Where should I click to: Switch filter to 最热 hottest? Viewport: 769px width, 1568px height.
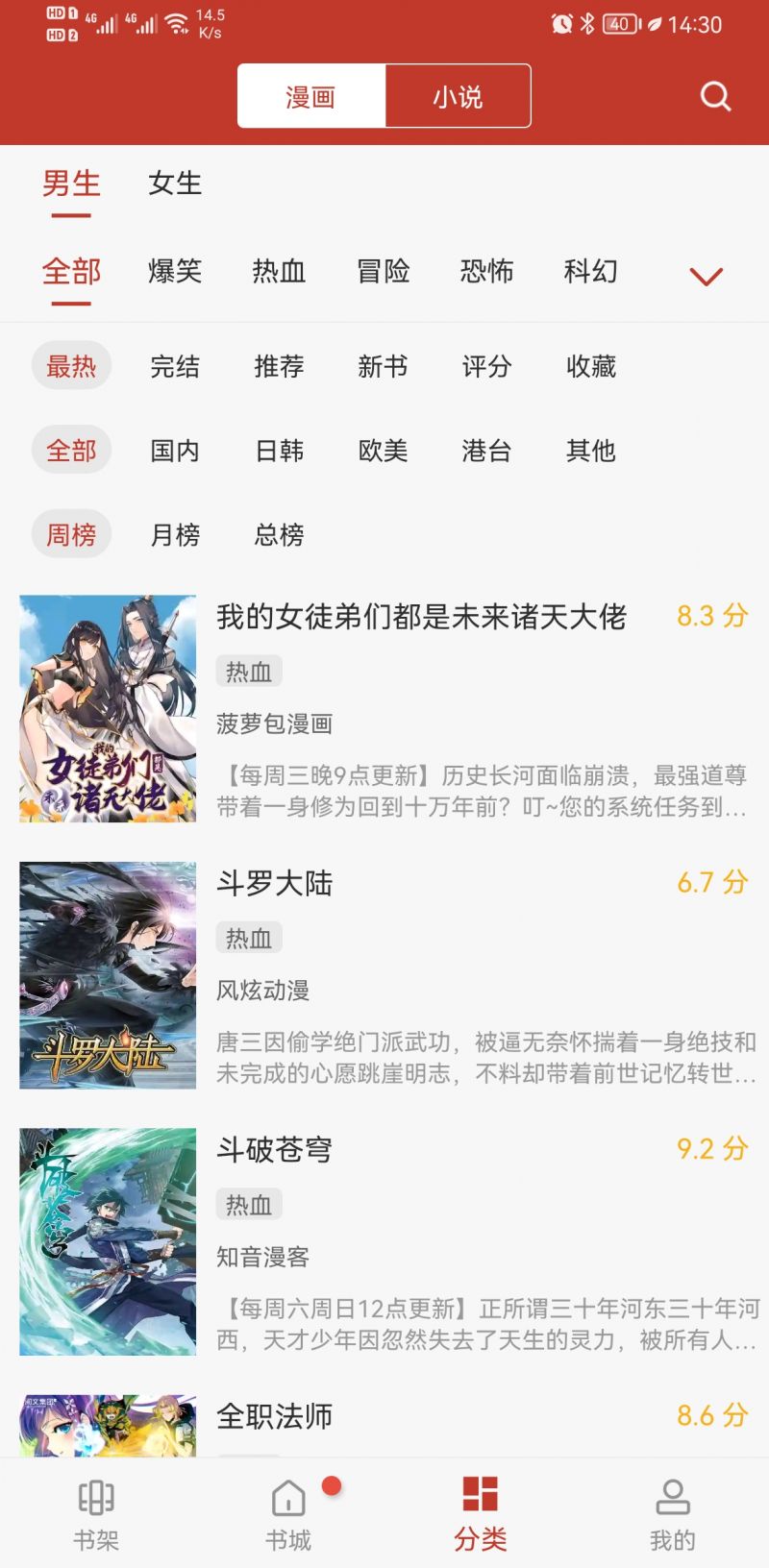(x=71, y=366)
